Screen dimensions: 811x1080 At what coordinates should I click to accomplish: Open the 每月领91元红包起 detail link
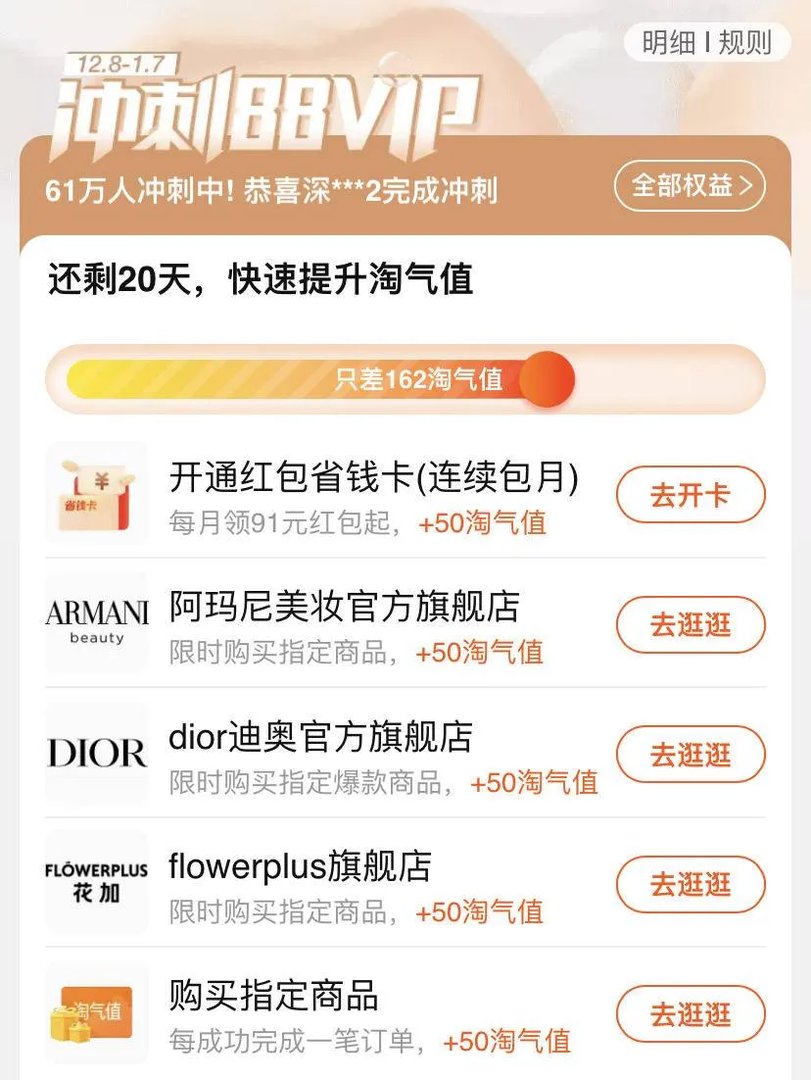point(277,523)
